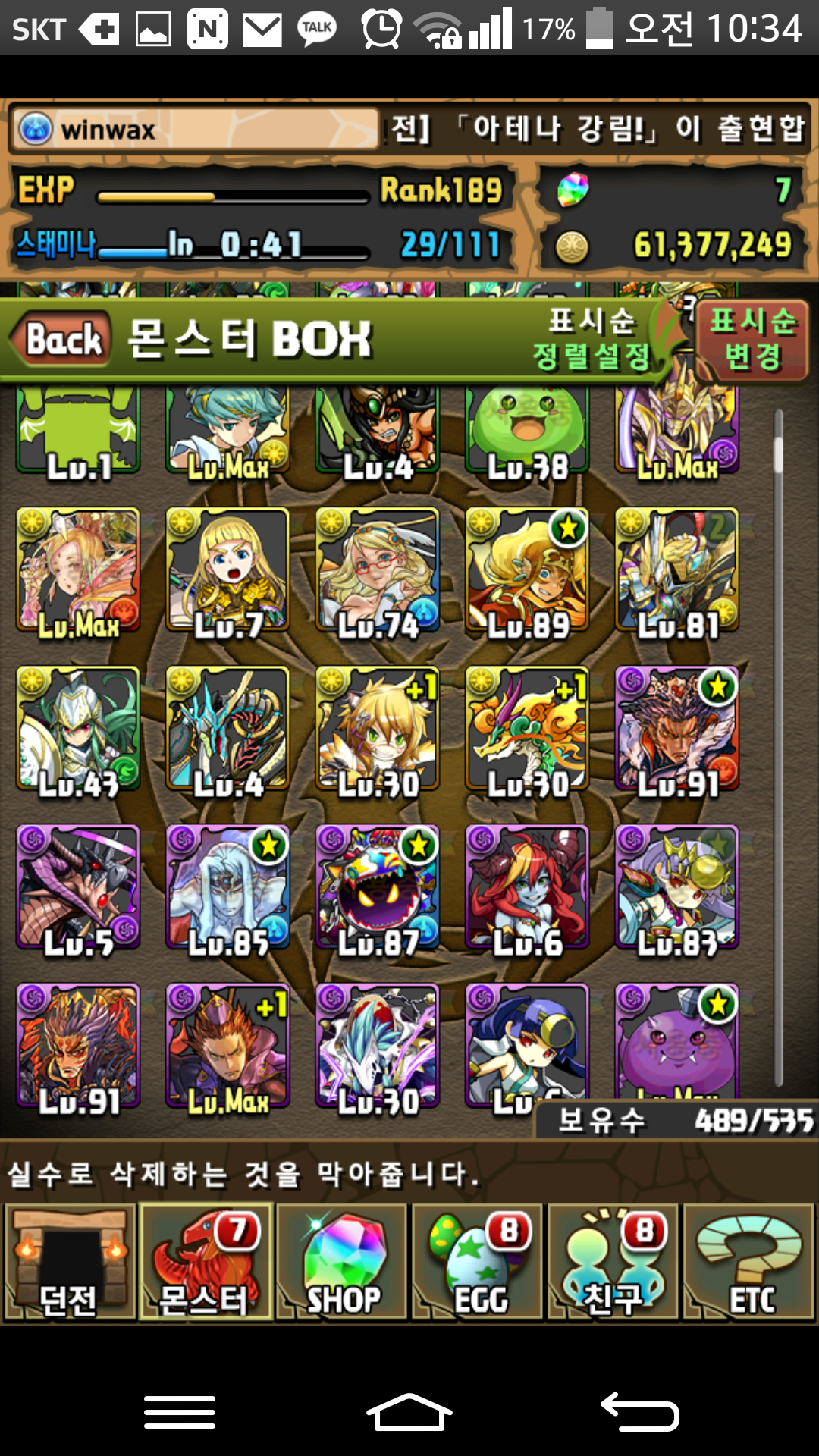Viewport: 819px width, 1456px height.
Task: Open the 몬스터 tab
Action: [x=206, y=1262]
